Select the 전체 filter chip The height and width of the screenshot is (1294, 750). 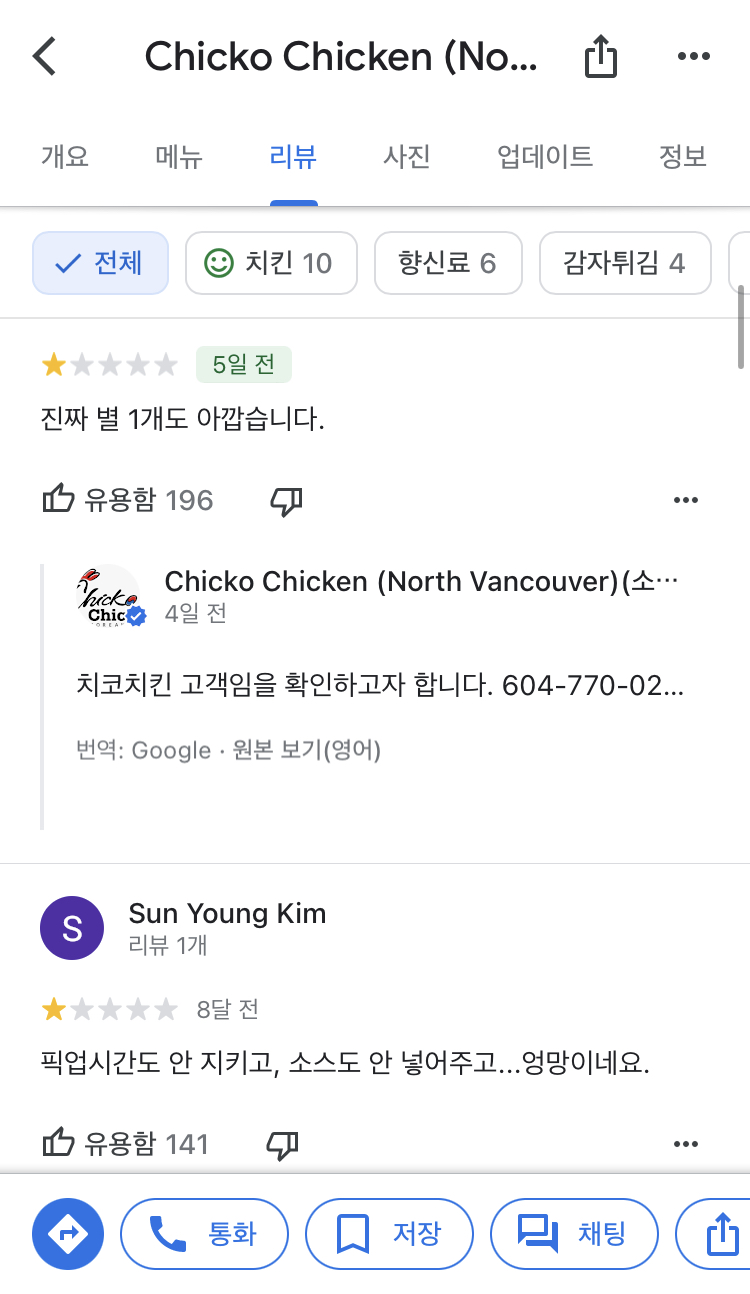(x=101, y=263)
